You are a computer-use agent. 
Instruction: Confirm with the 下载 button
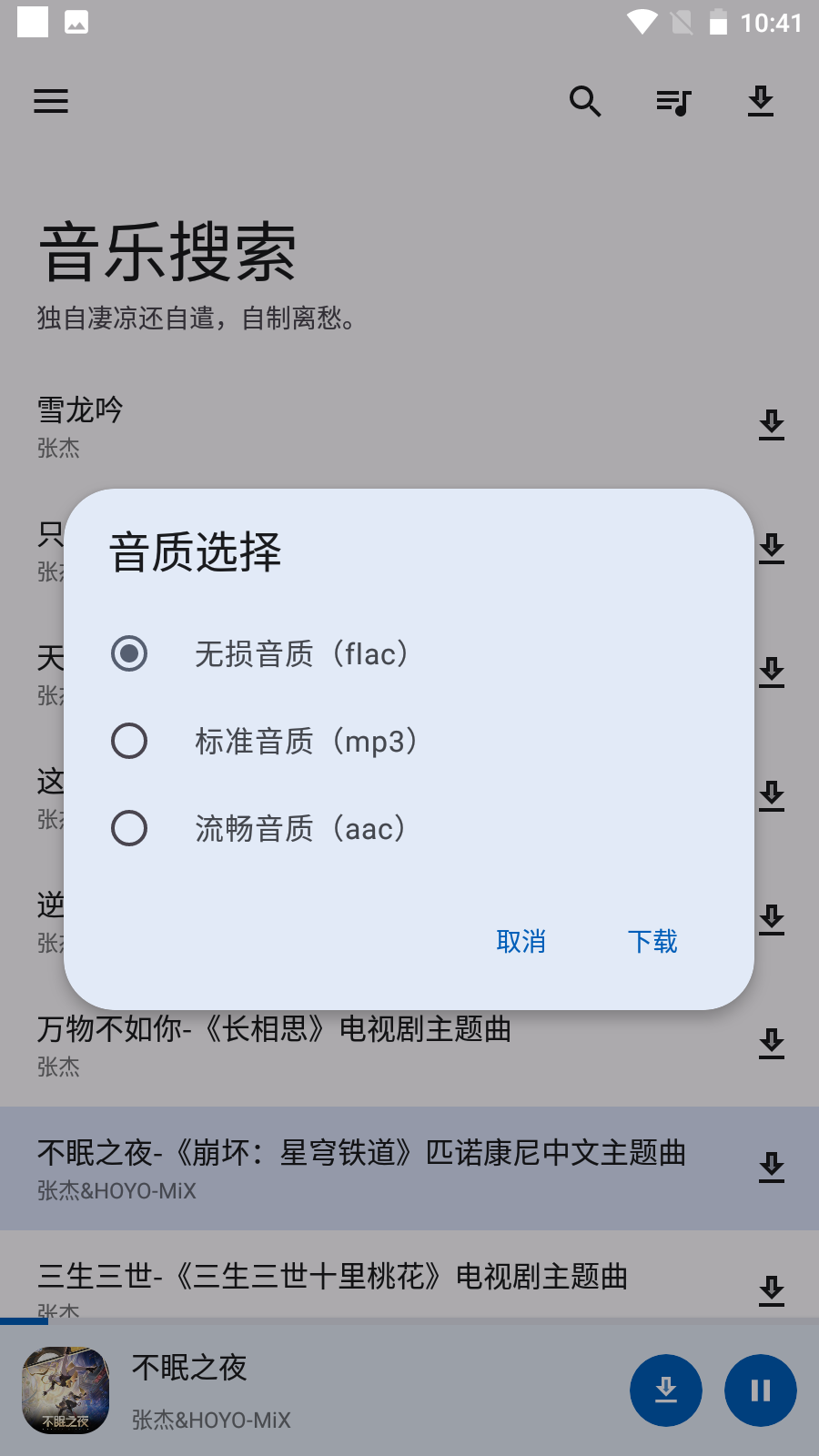pos(652,941)
